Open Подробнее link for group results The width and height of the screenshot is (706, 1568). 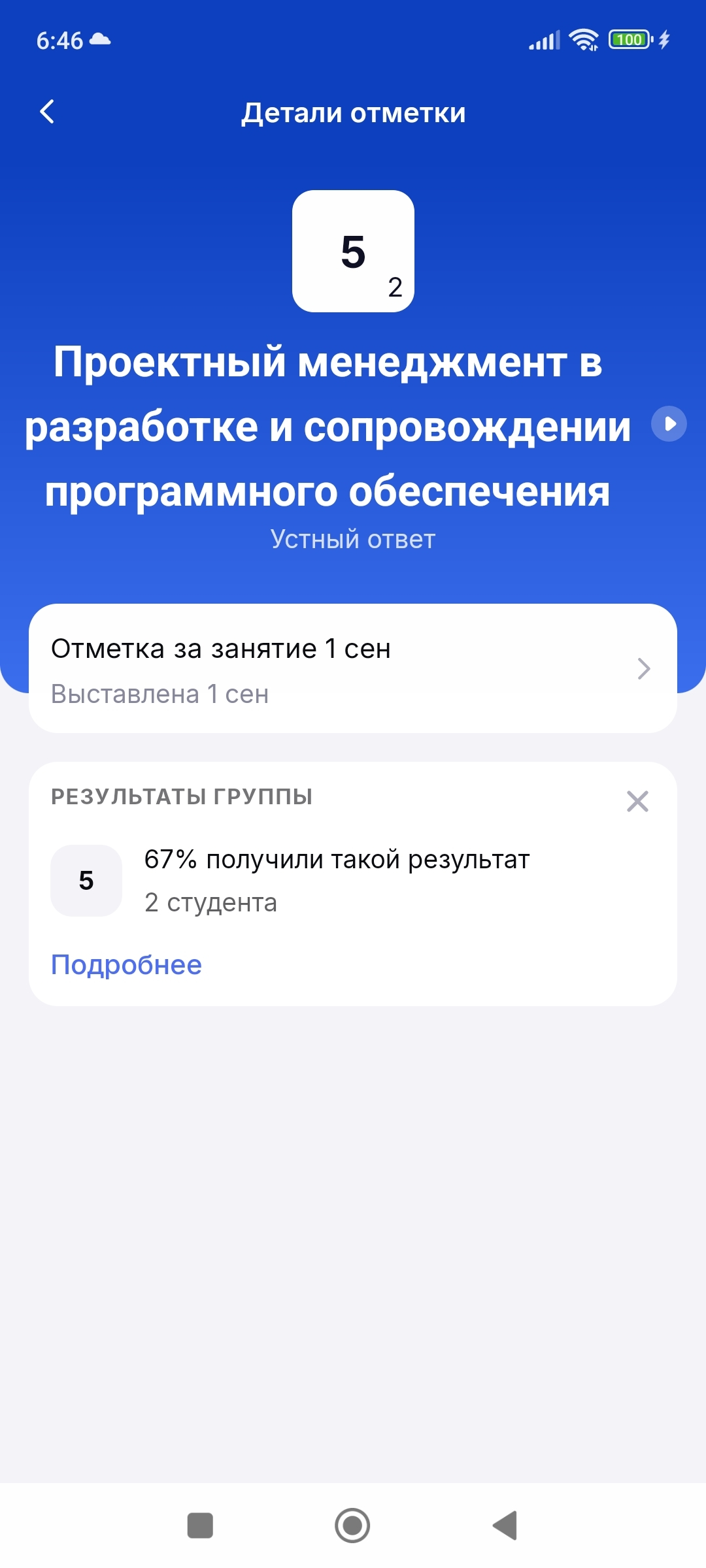coord(127,965)
